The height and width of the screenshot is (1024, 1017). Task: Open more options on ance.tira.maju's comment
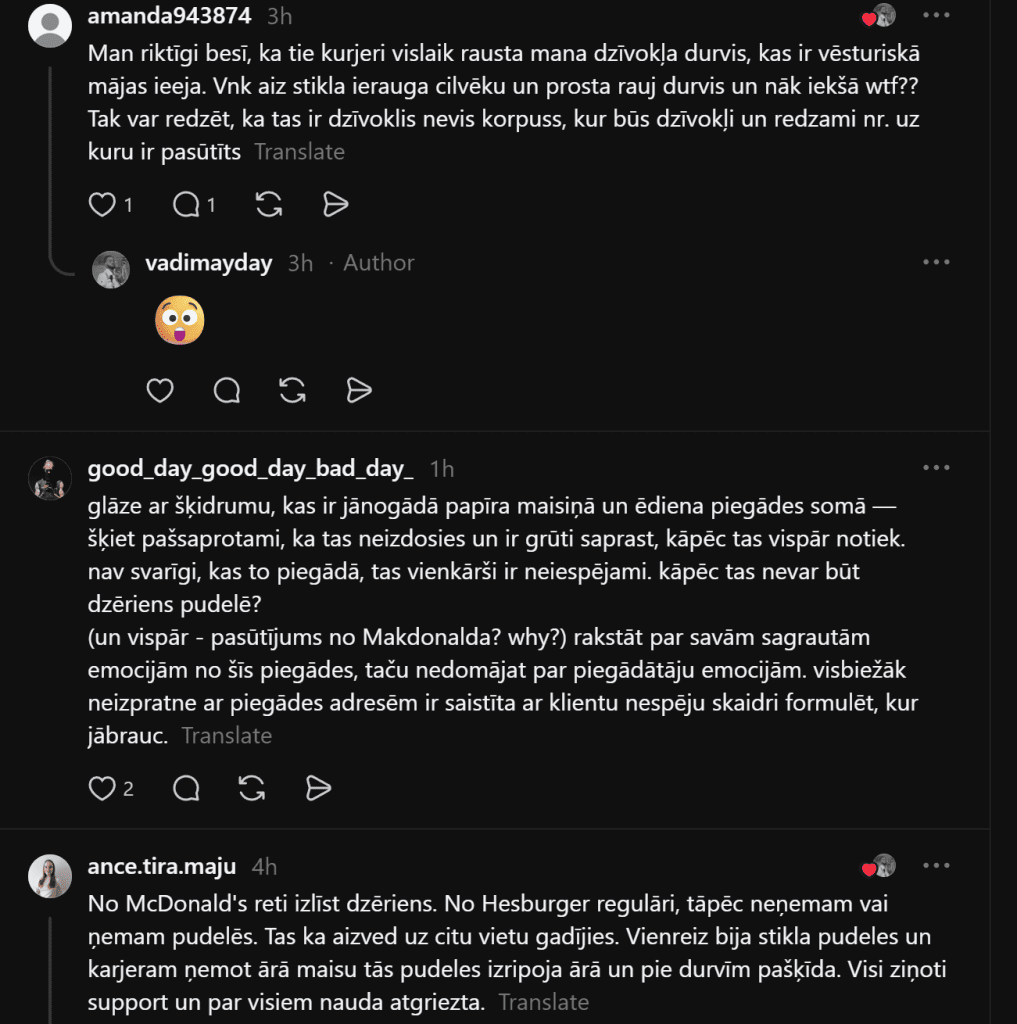point(936,865)
